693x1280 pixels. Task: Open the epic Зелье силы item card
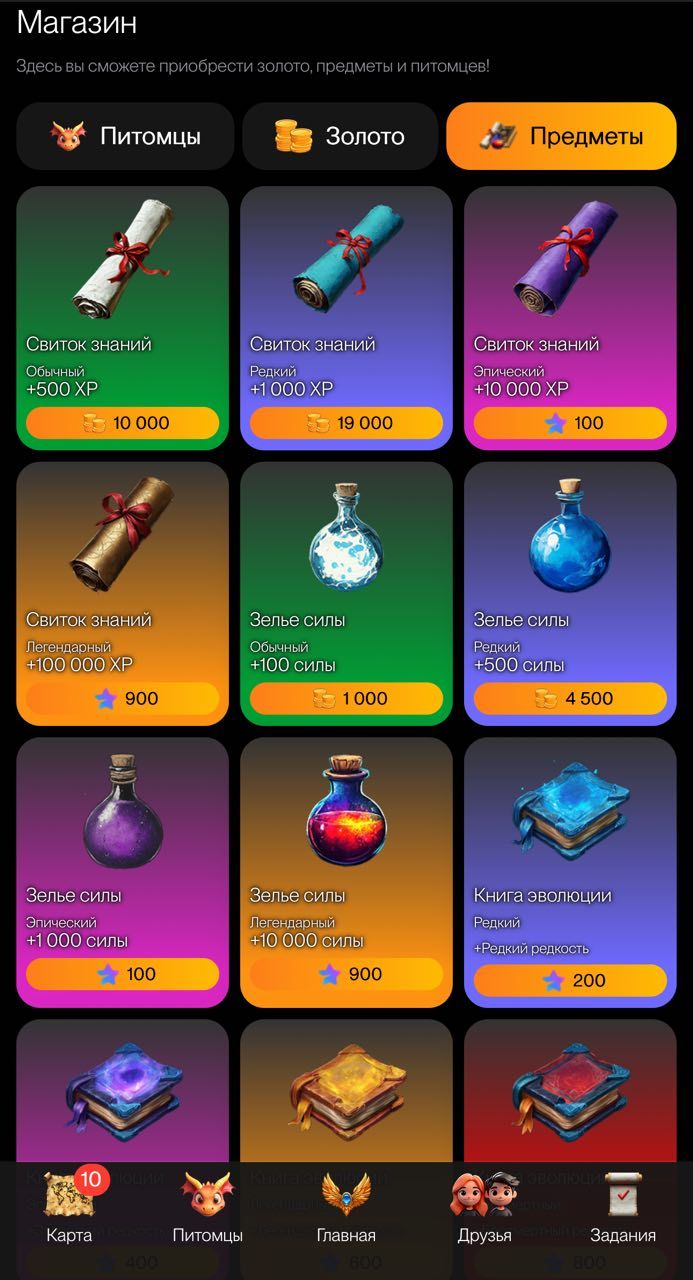[122, 830]
